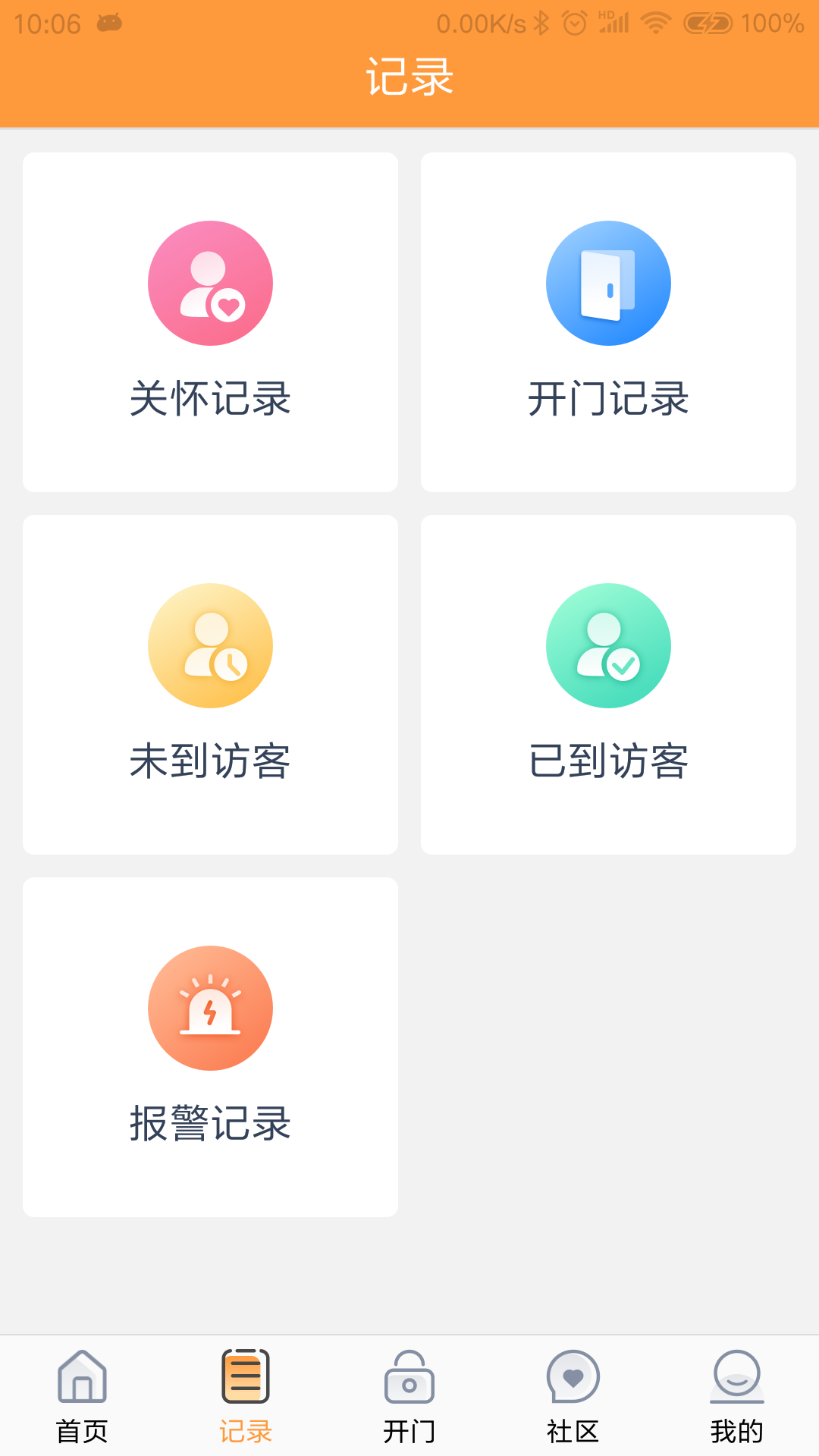Tap the yellow 未到访客 visitor icon
This screenshot has height=1456, width=819.
(211, 645)
